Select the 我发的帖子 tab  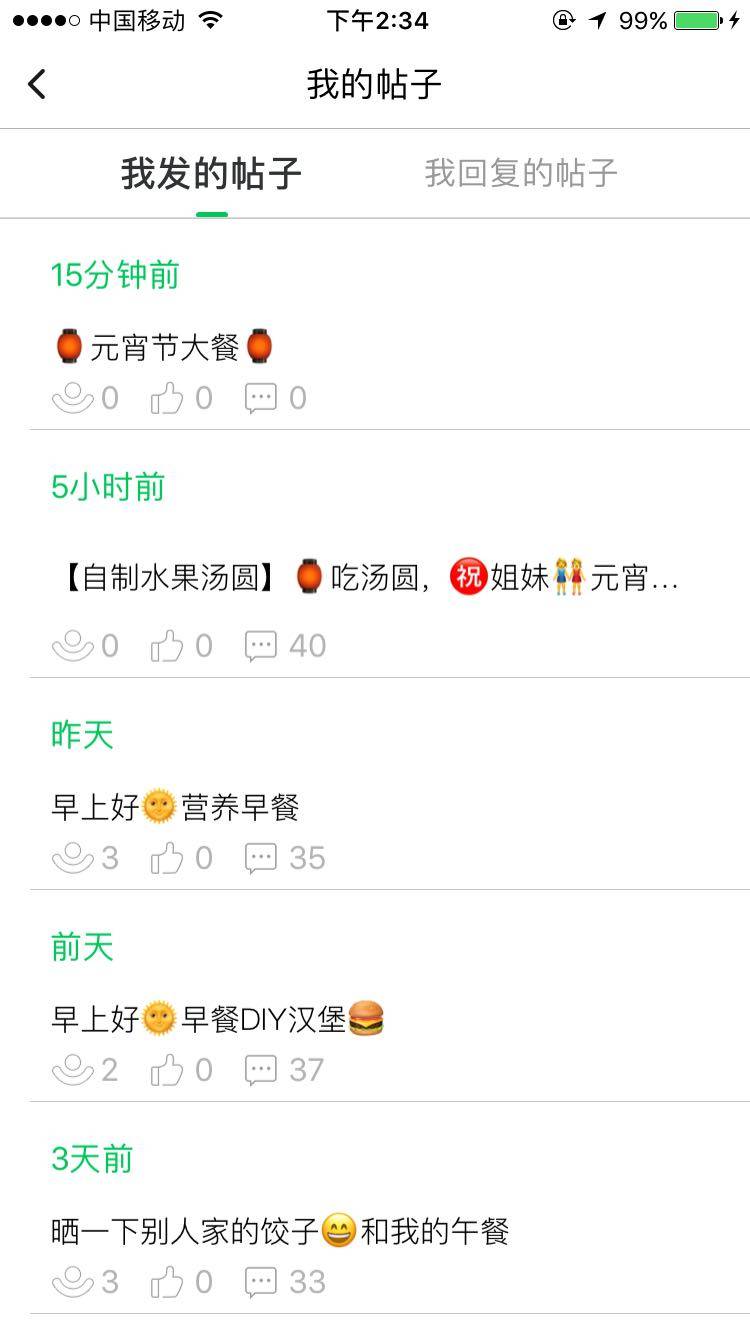click(211, 173)
